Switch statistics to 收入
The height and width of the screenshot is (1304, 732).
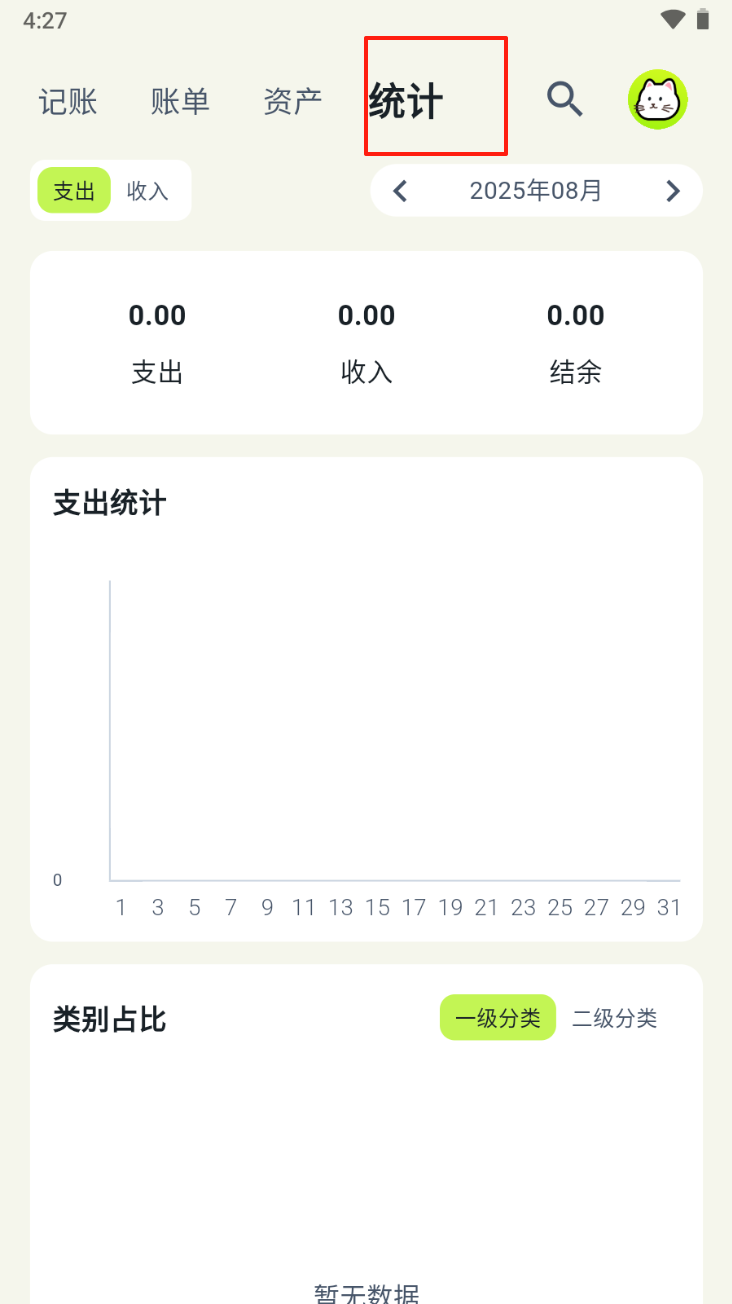148,191
